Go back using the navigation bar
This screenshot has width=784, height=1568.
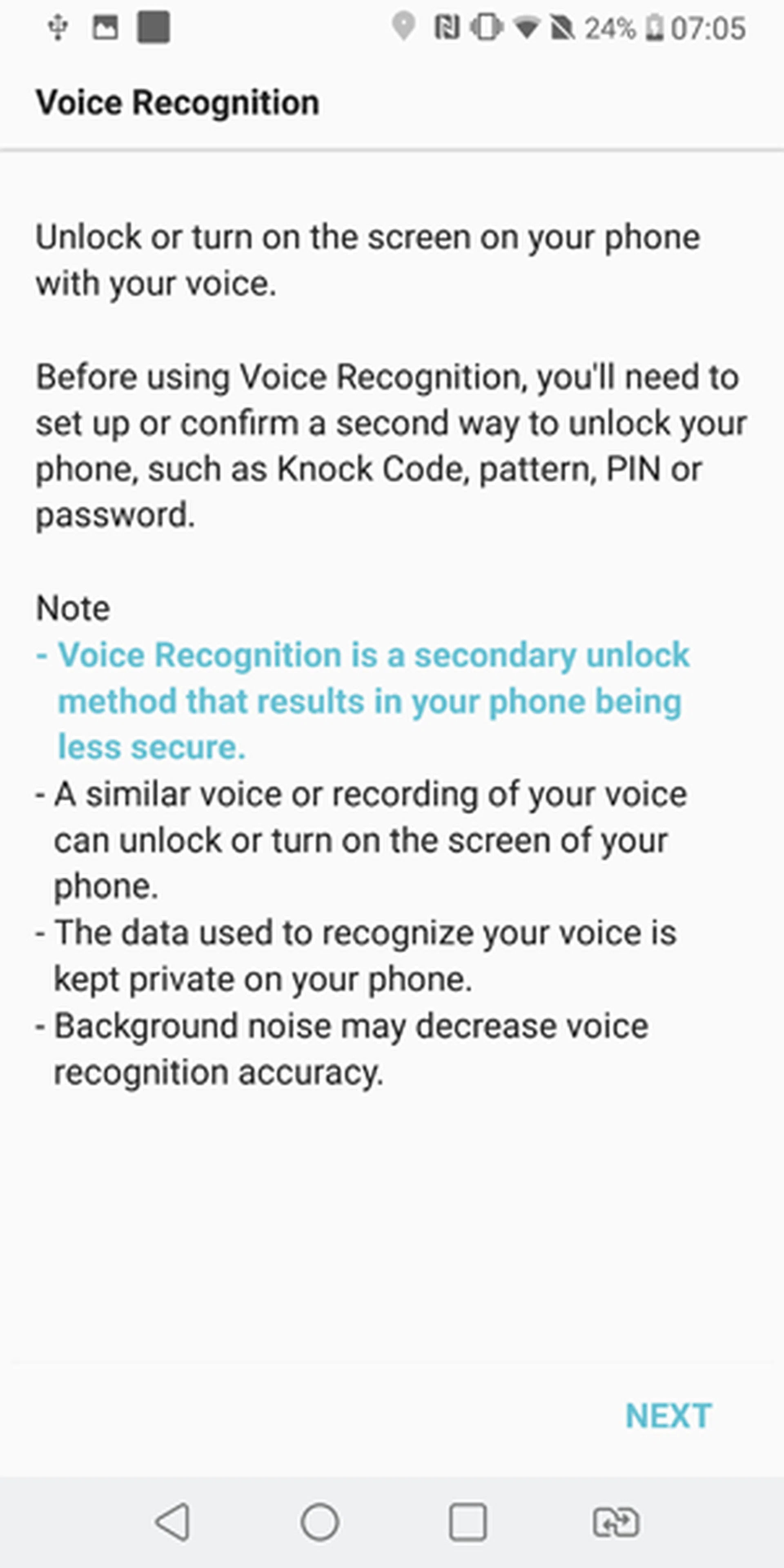click(173, 1522)
